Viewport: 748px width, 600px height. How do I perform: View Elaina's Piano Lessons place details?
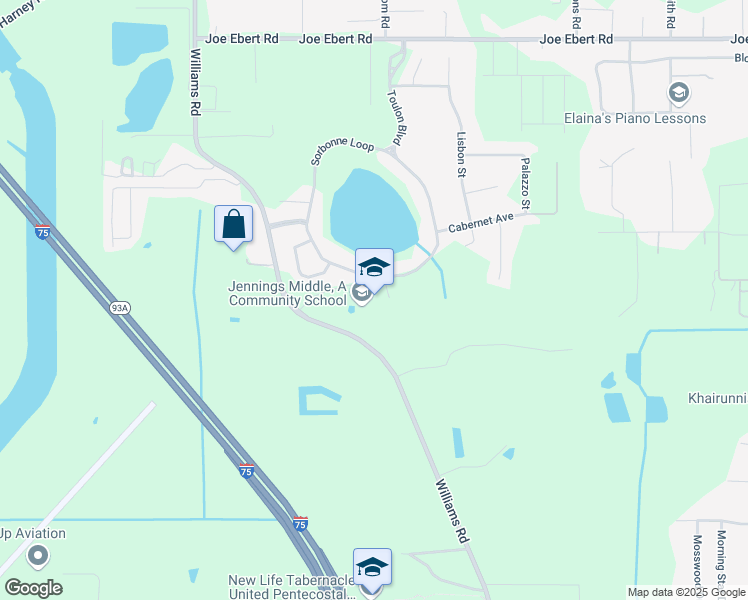[x=679, y=94]
